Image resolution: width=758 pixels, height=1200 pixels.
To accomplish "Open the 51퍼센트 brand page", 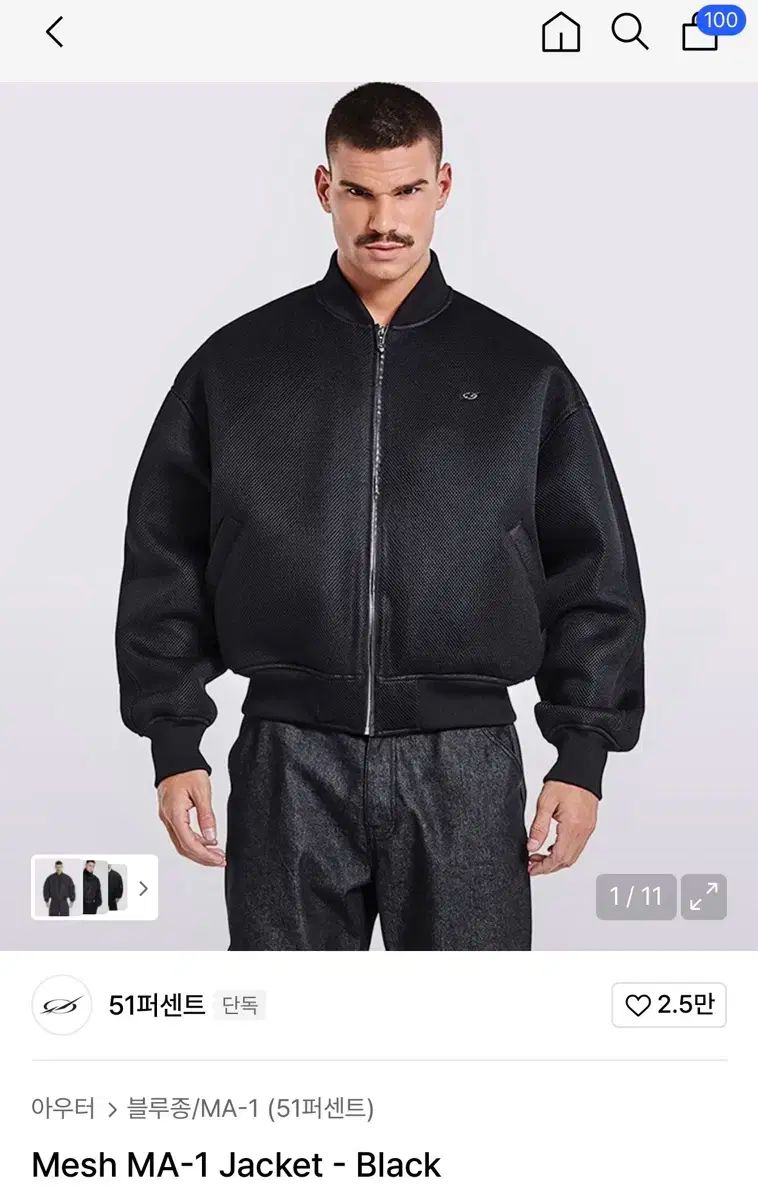I will 156,1005.
